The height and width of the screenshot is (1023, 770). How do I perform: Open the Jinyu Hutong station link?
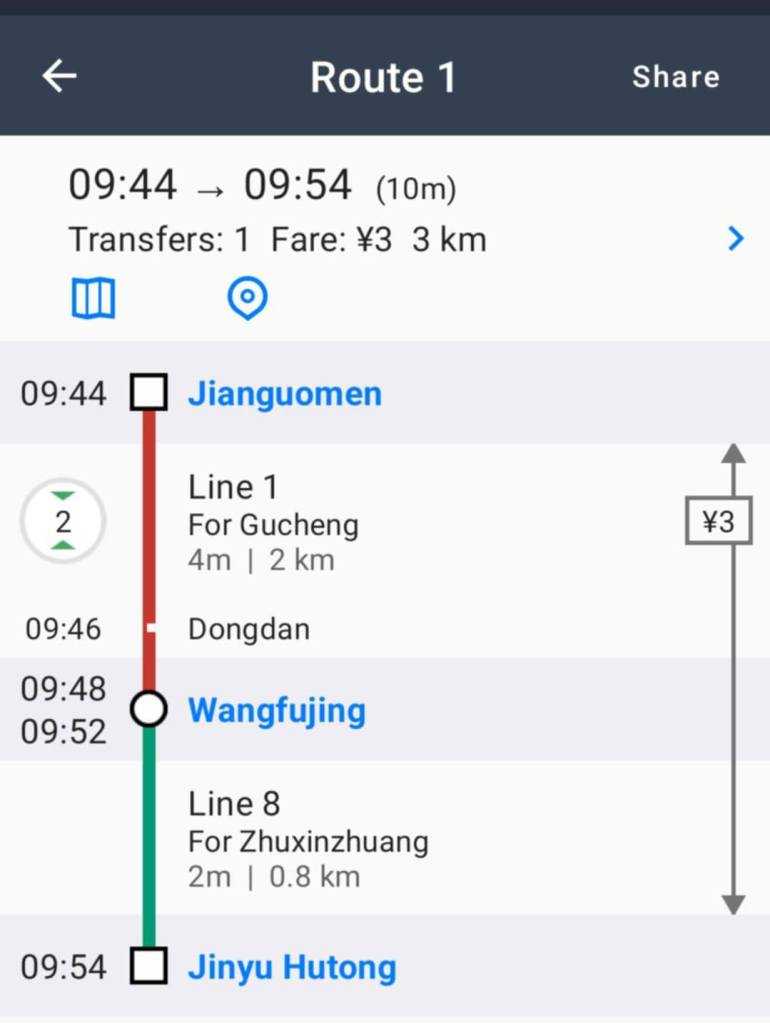pyautogui.click(x=292, y=968)
